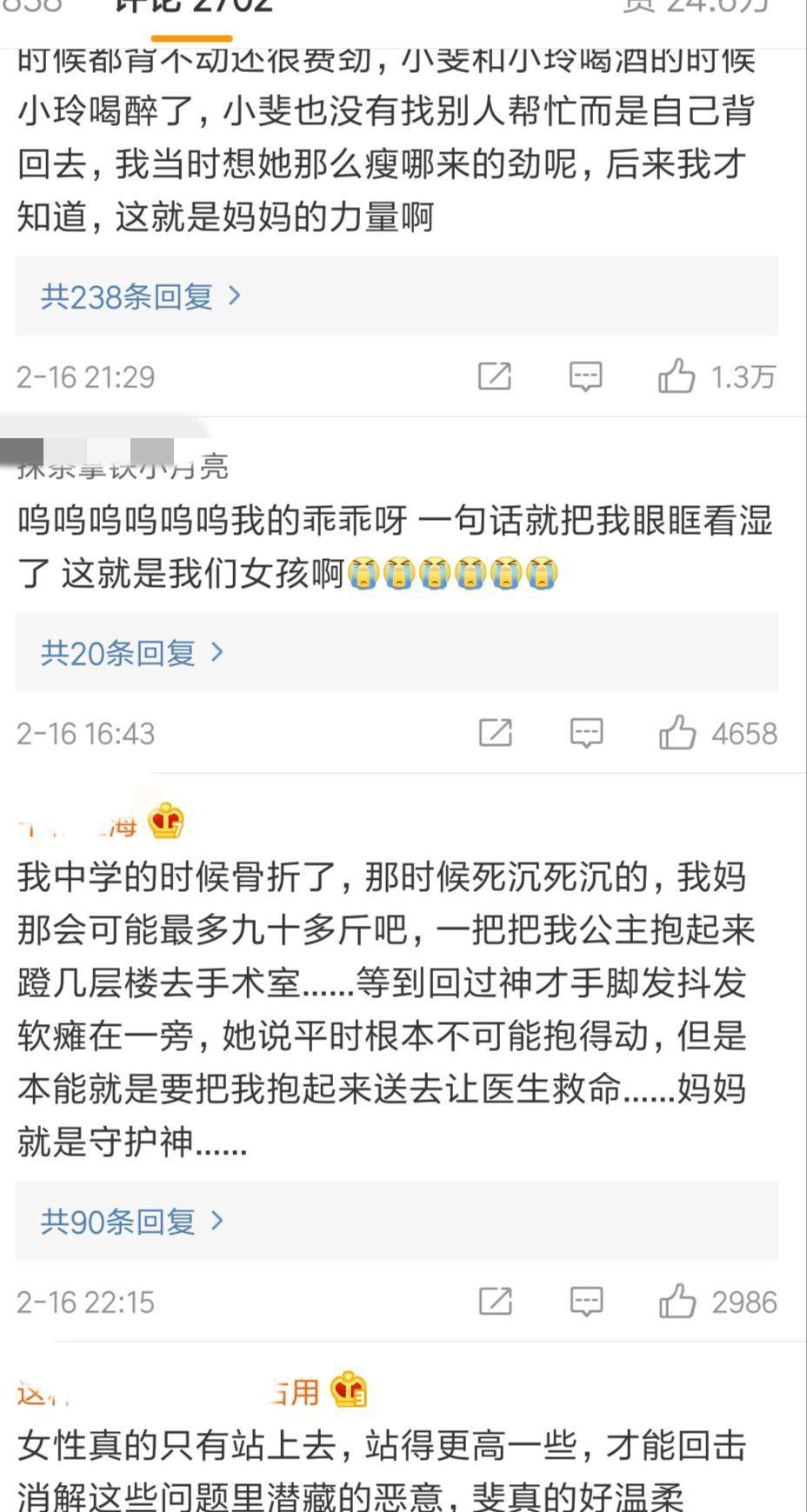Switch to the 赞 tab
This screenshot has width=807, height=1512.
coord(696,9)
